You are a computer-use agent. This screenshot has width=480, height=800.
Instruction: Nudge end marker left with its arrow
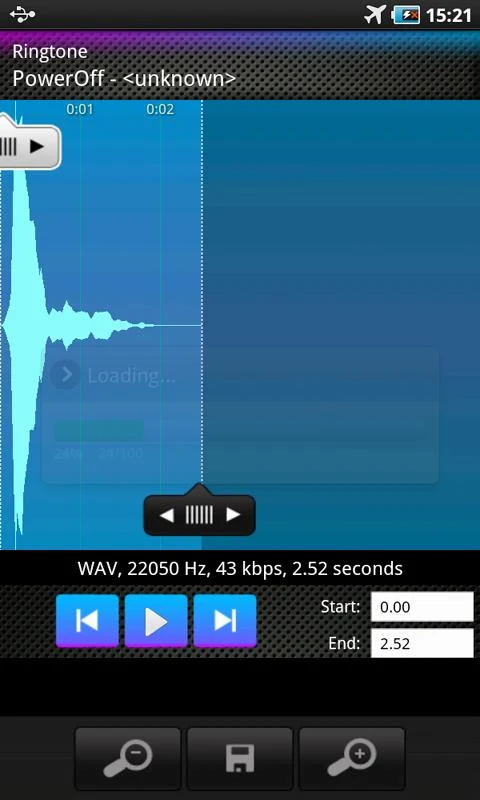pos(166,515)
